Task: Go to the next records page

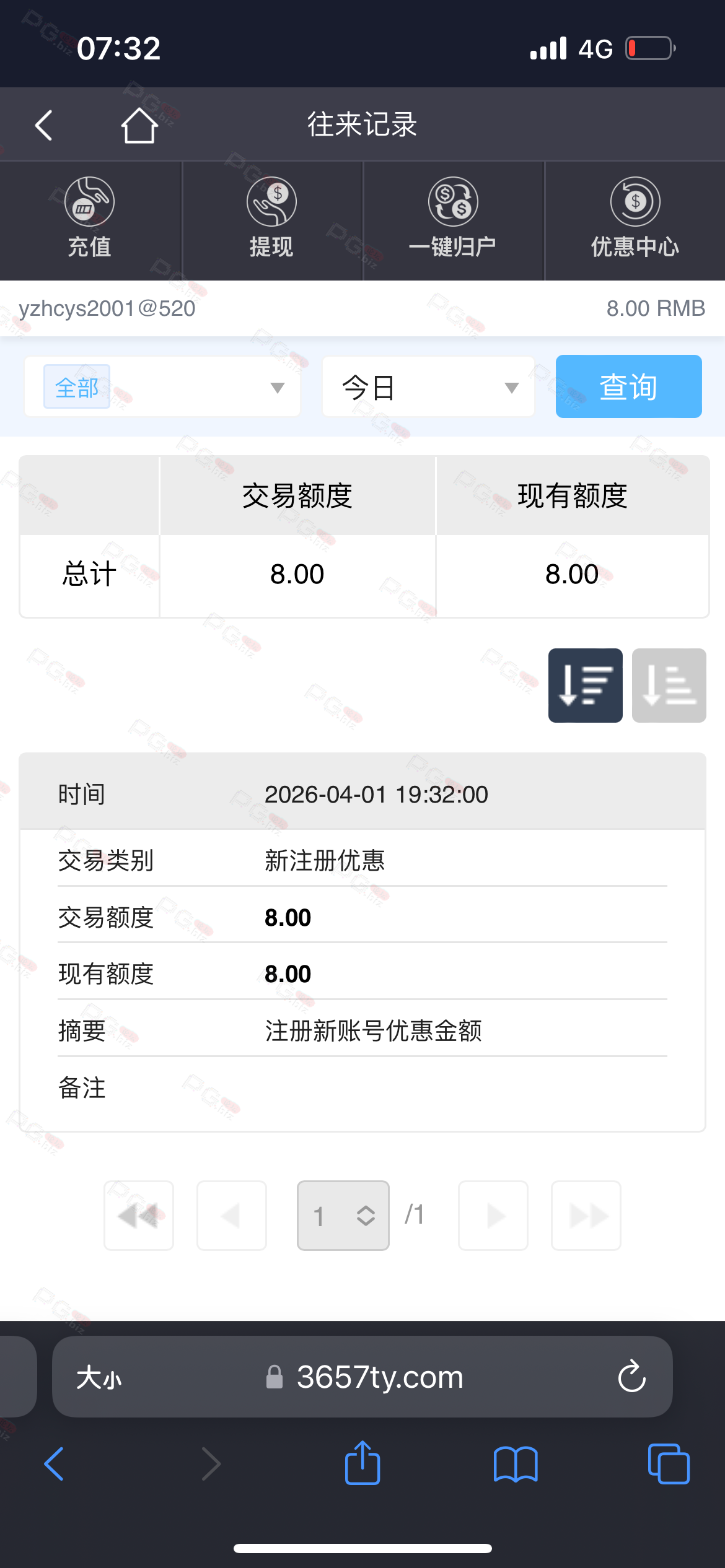Action: pos(493,1215)
